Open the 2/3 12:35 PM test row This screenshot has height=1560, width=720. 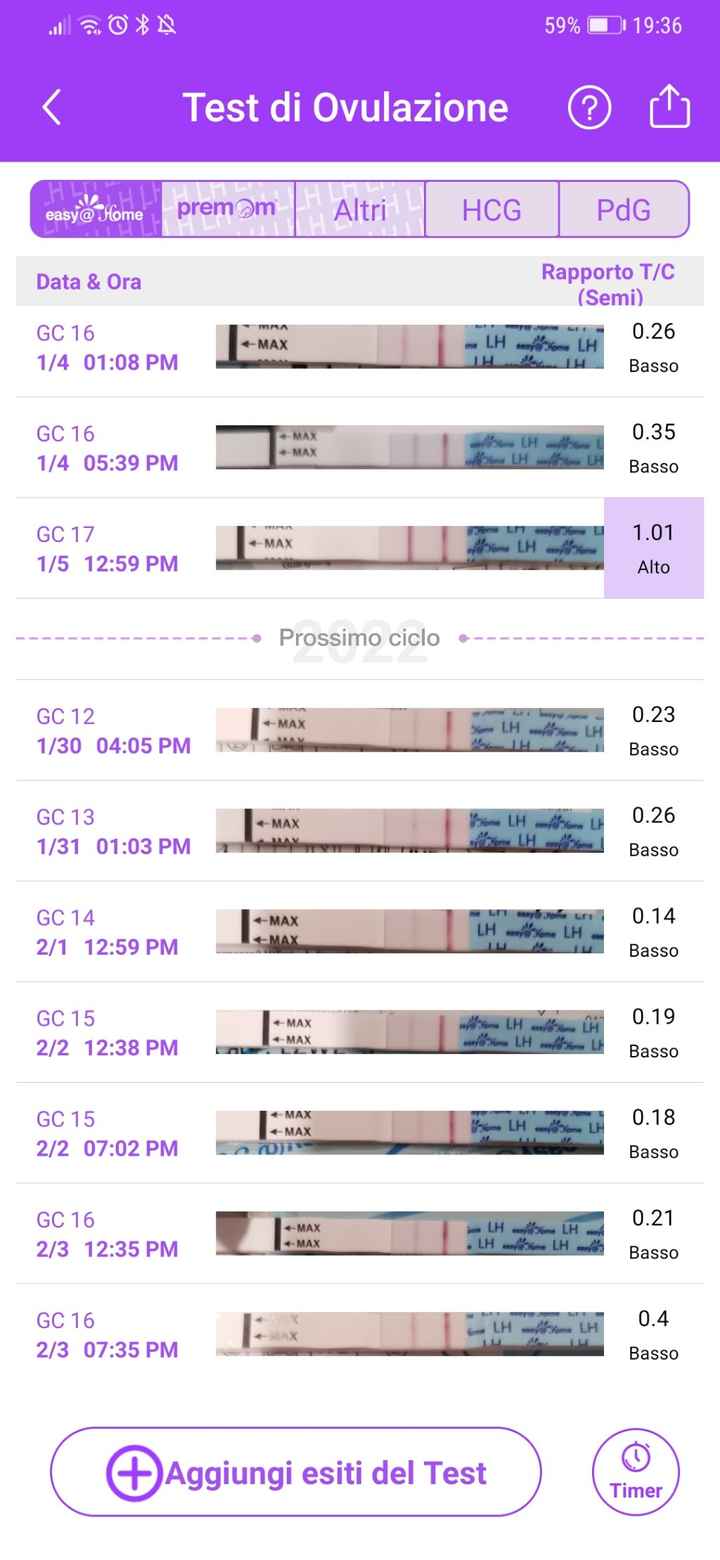[x=360, y=1233]
